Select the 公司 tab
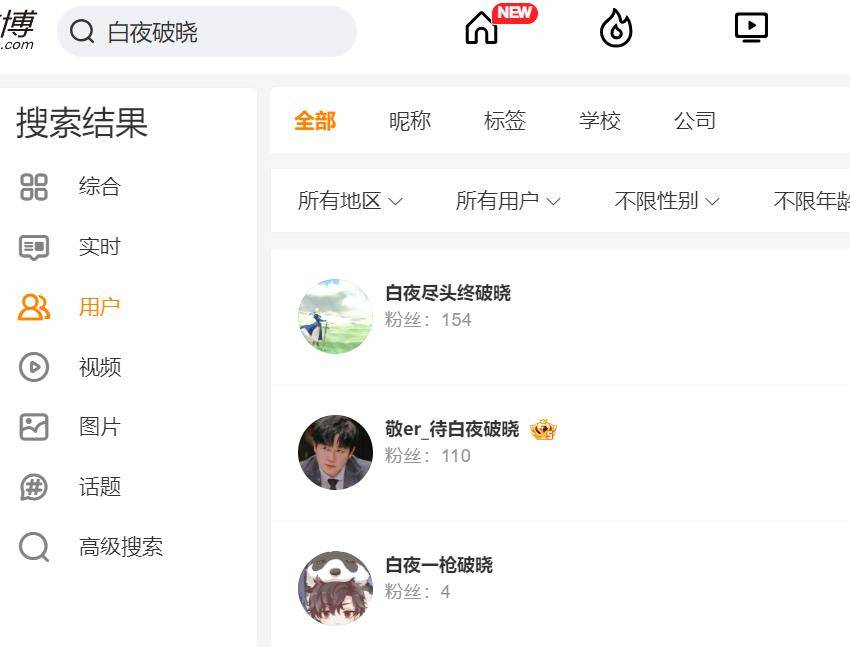850x647 pixels. coord(695,121)
